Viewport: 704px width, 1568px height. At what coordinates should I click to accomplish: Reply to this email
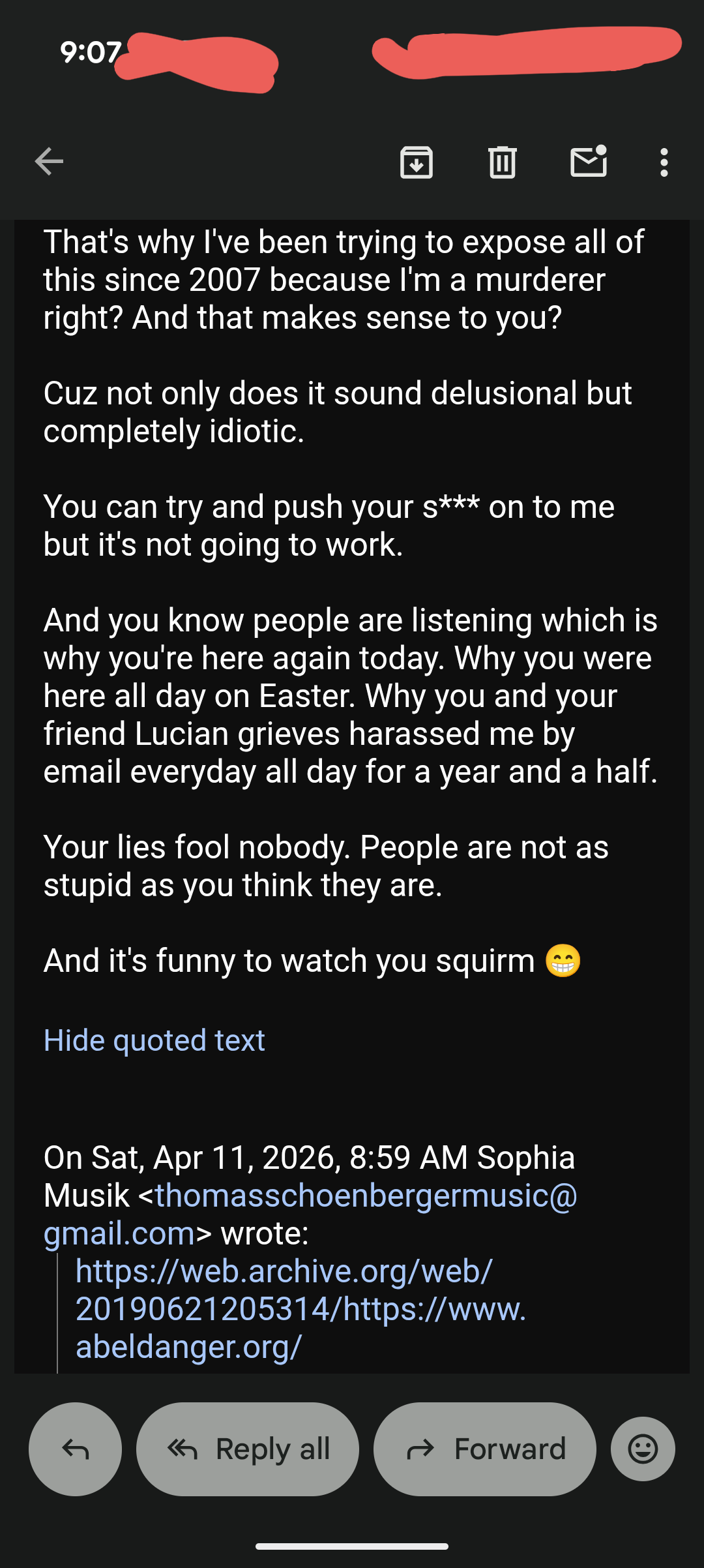75,1449
